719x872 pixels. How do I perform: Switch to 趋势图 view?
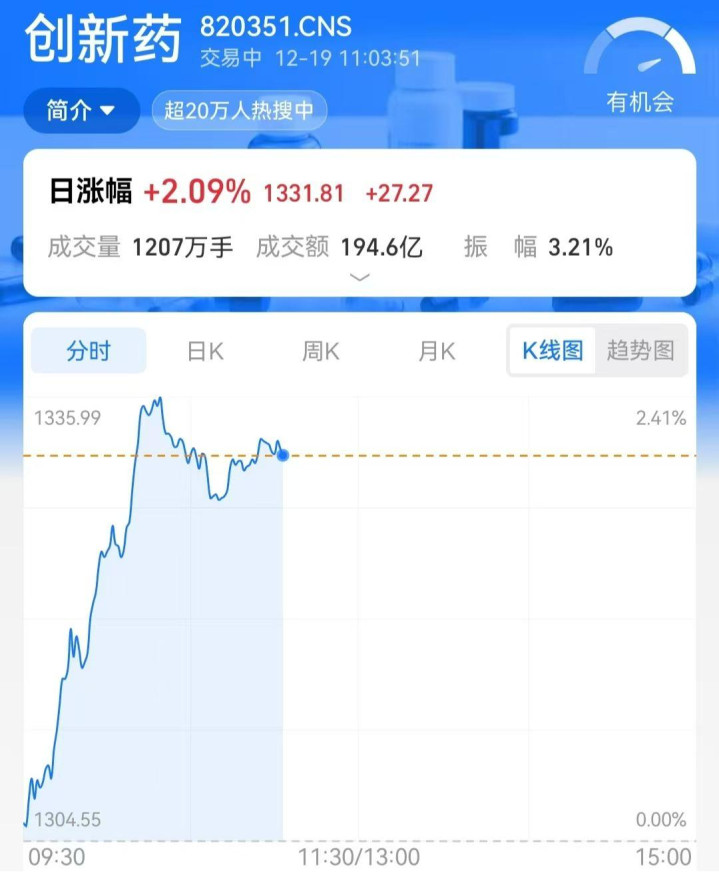pyautogui.click(x=640, y=351)
